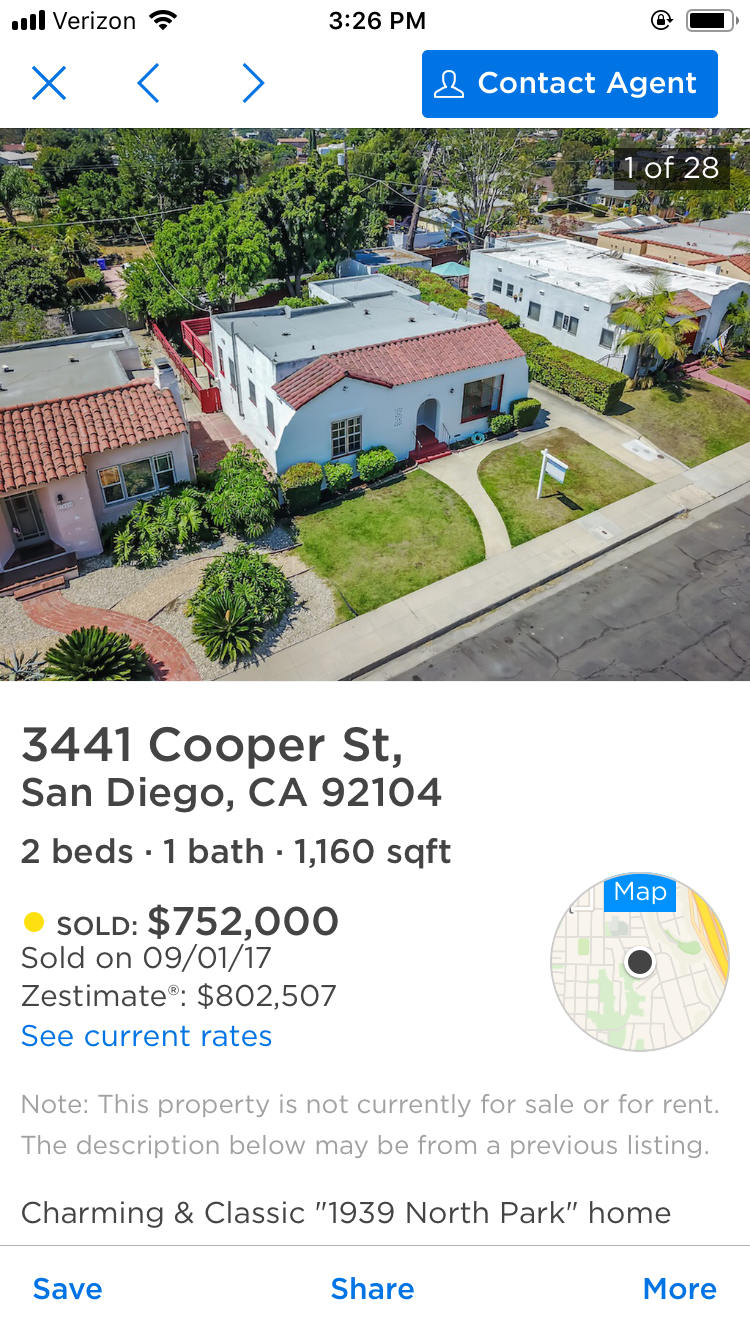Open the property photo gallery
This screenshot has height=1334, width=750.
point(375,404)
